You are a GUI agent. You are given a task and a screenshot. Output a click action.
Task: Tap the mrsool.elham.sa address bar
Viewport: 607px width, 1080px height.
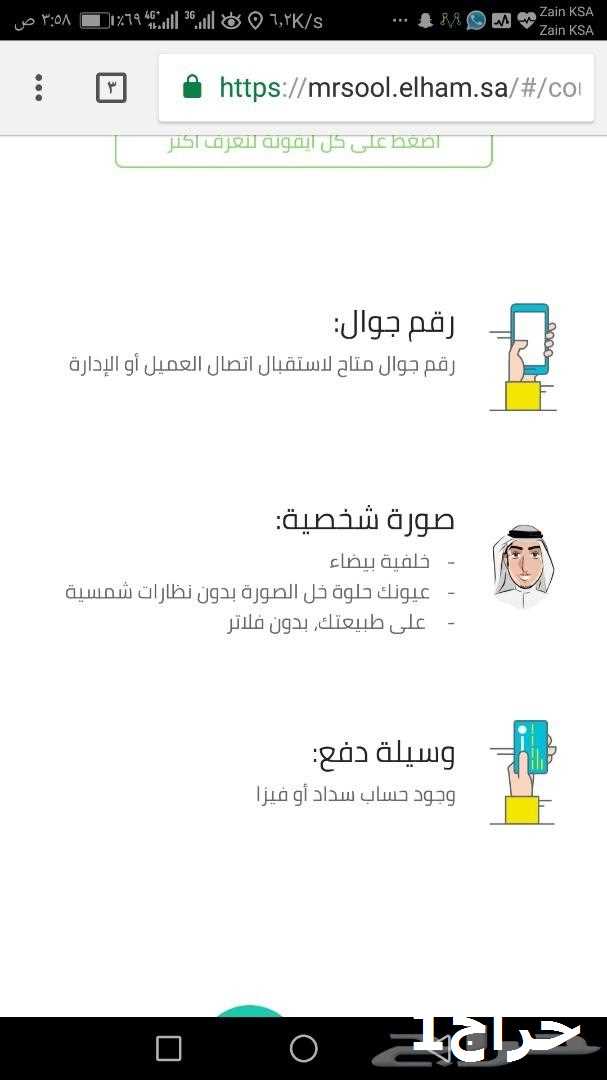coord(376,87)
